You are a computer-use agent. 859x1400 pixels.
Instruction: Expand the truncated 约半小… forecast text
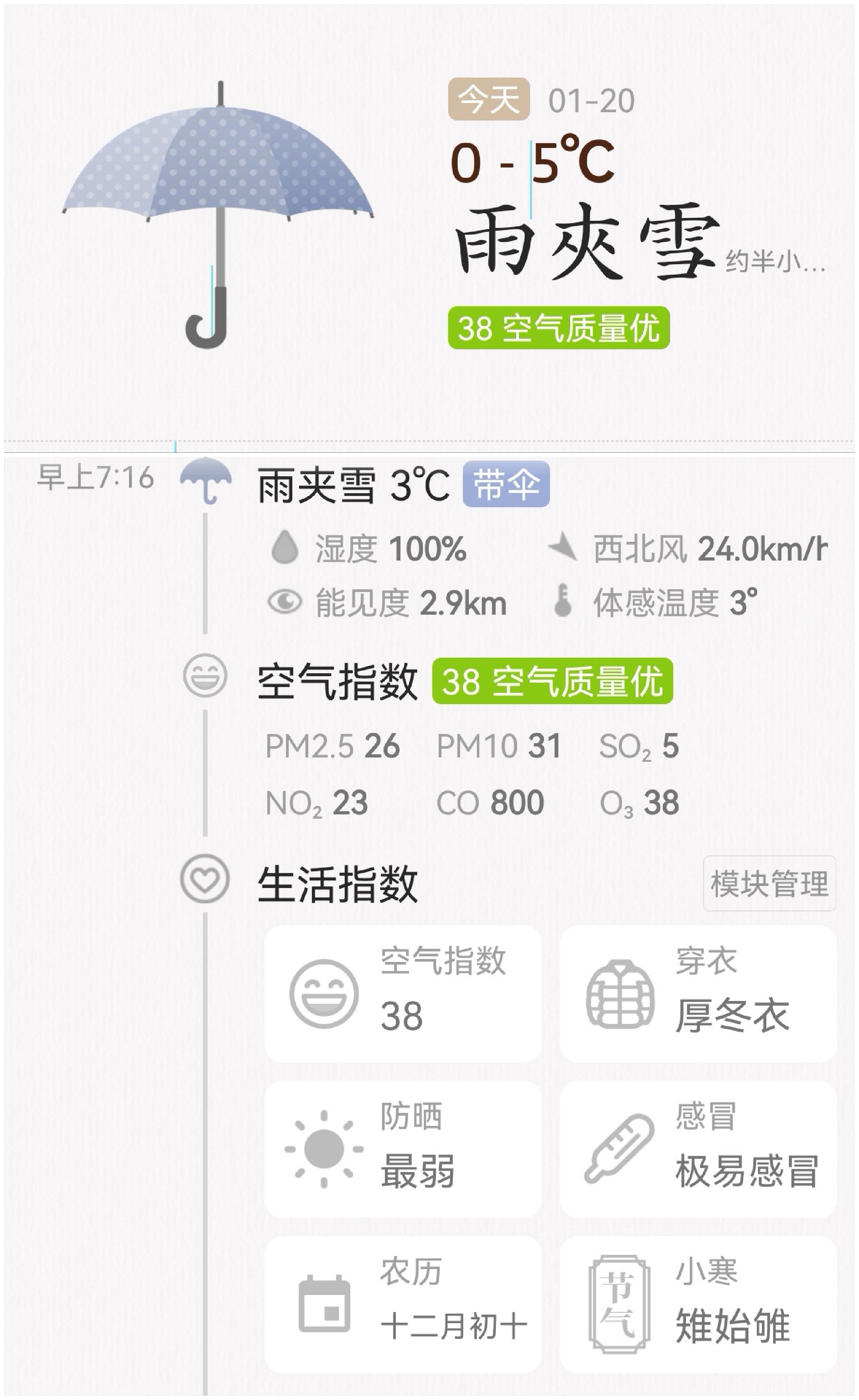point(774,262)
